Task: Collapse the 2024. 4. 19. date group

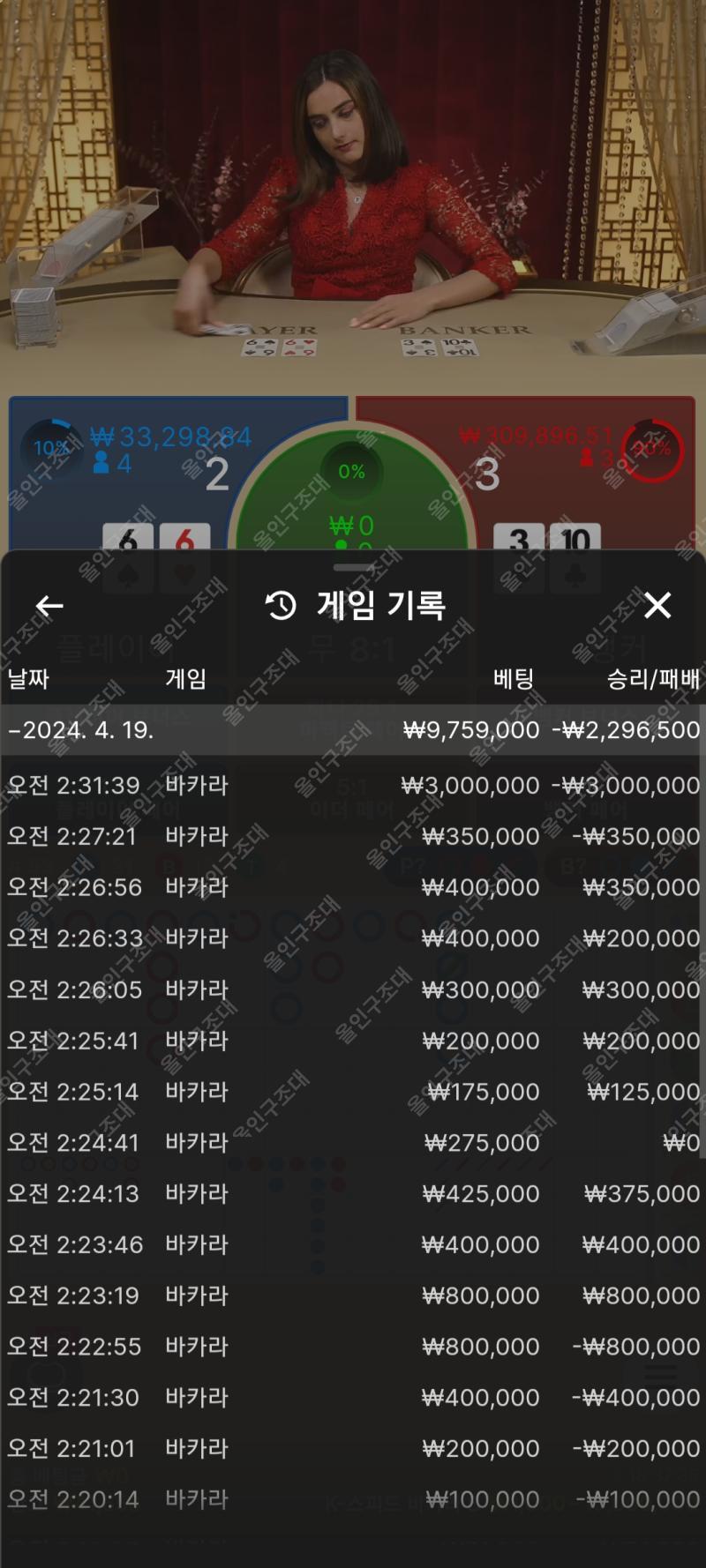Action: tap(79, 730)
